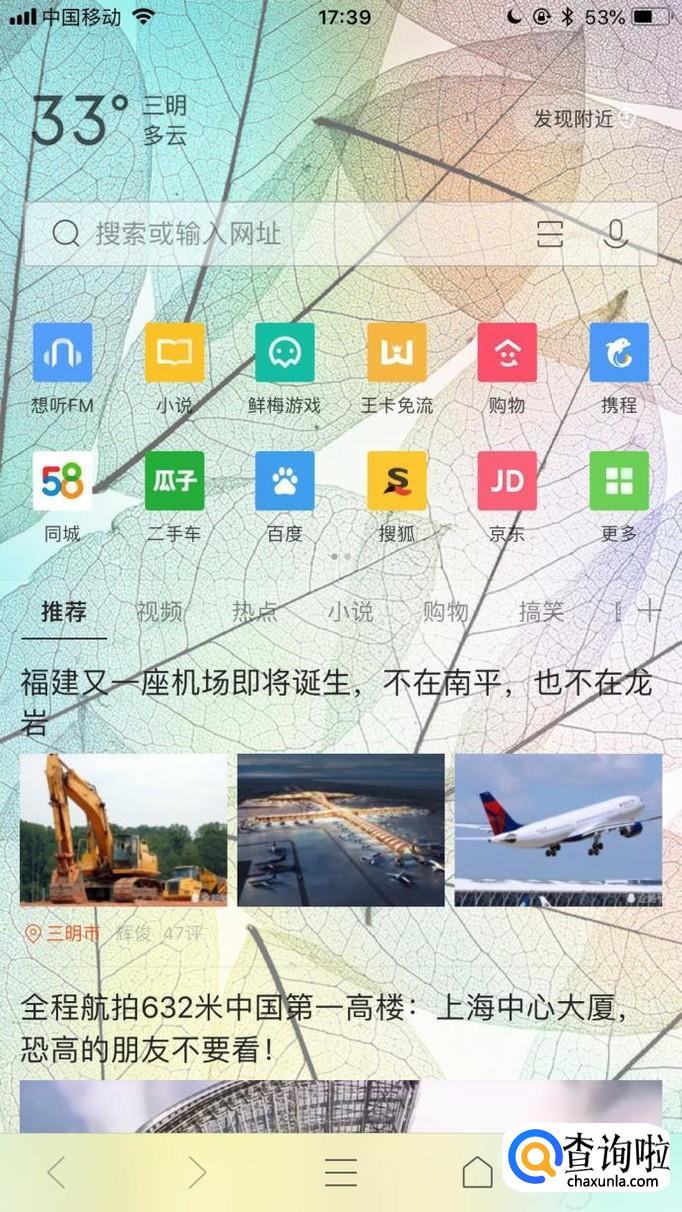Open the QR scan icon in search bar
This screenshot has width=682, height=1212.
tap(550, 234)
